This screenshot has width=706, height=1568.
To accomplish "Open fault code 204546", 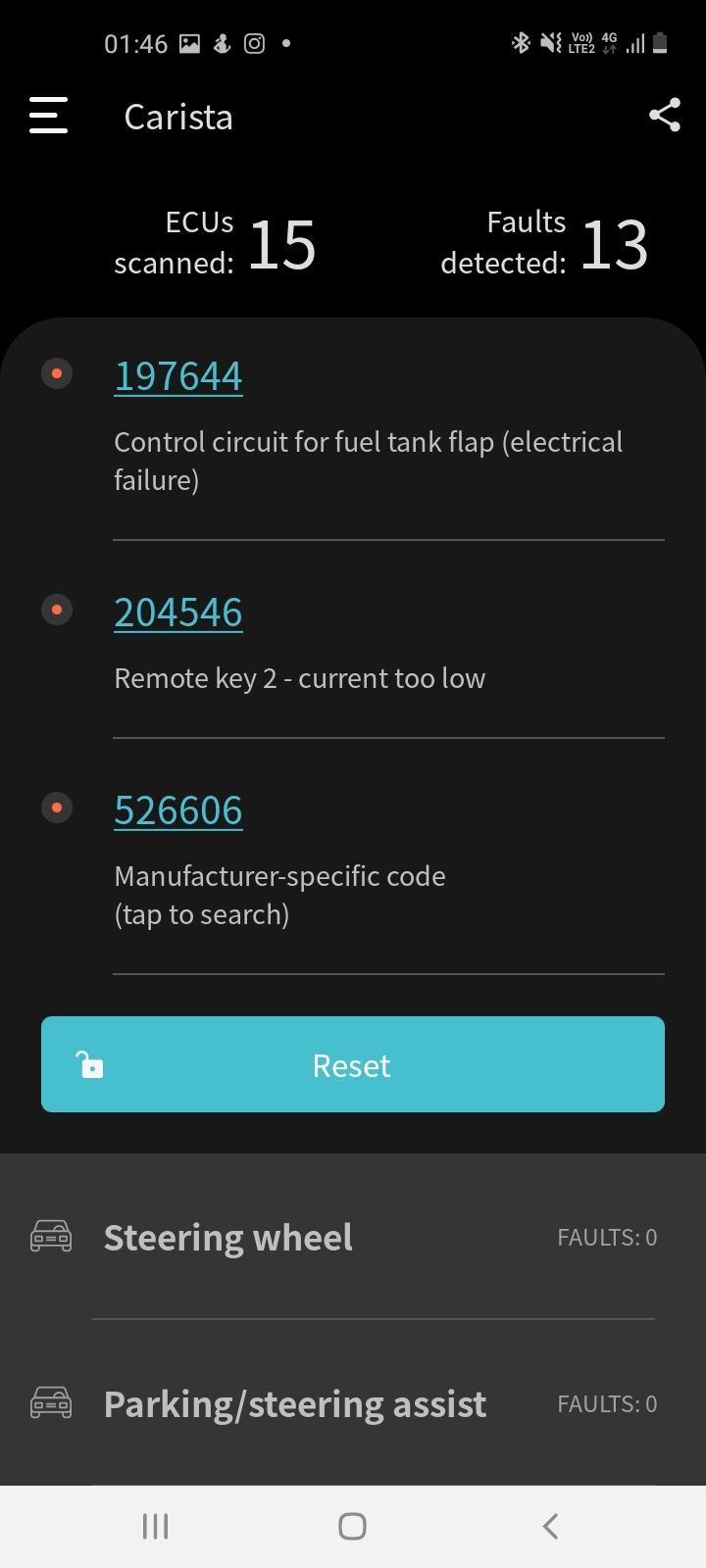I will coord(178,612).
